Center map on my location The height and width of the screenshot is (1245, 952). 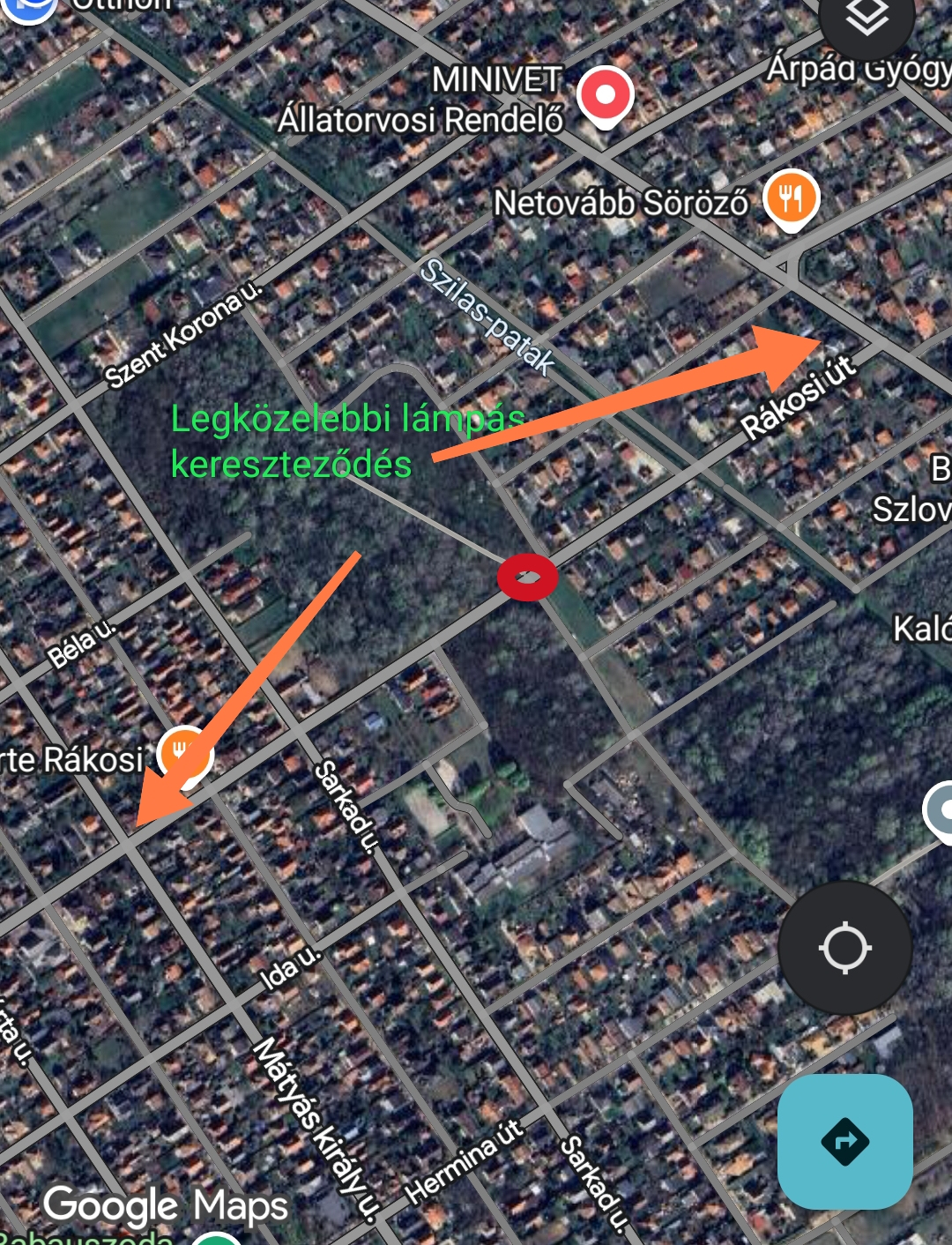[844, 948]
